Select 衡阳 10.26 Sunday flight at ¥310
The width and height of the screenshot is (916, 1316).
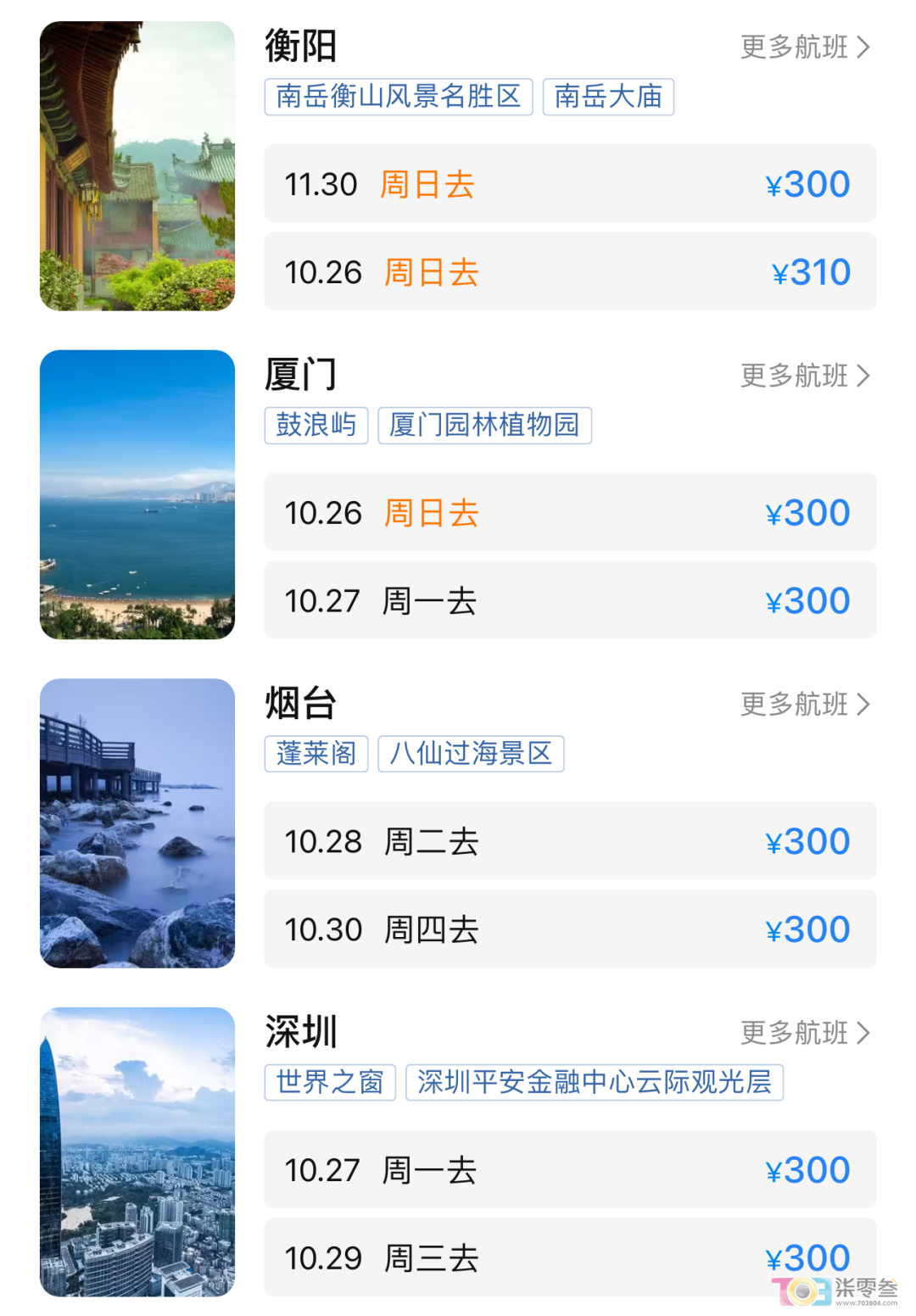pyautogui.click(x=570, y=272)
